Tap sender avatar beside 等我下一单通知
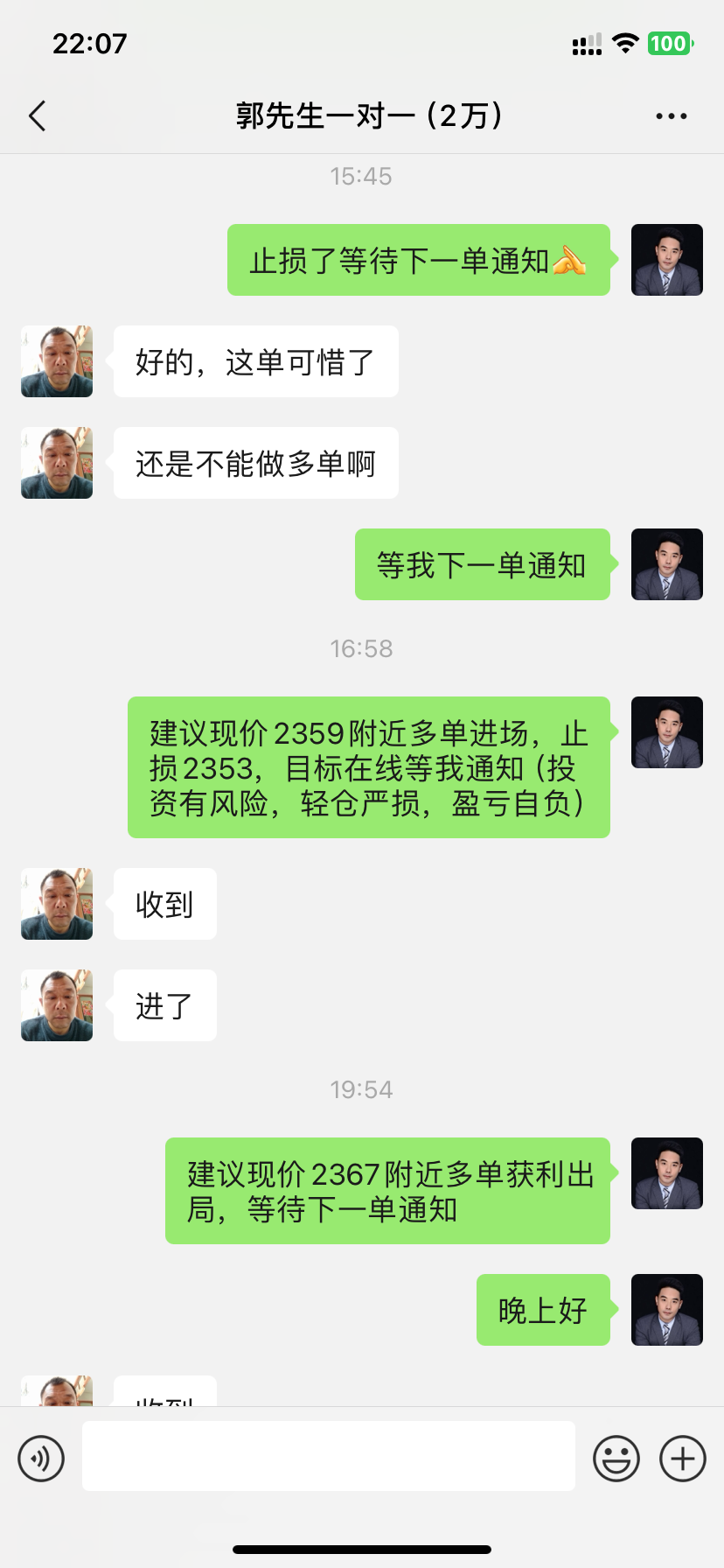Image resolution: width=724 pixels, height=1568 pixels. pos(666,564)
